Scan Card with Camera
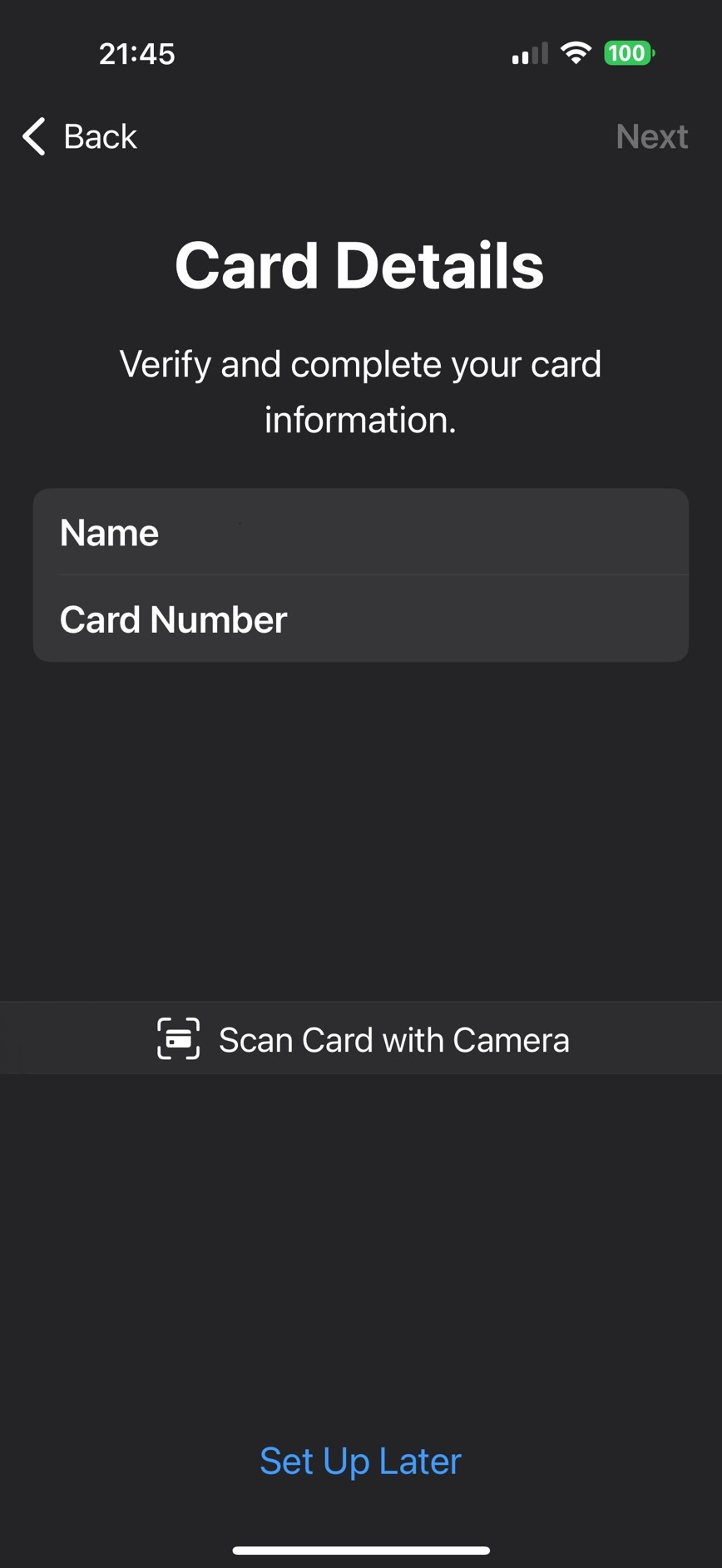The height and width of the screenshot is (1568, 722). point(361,1039)
